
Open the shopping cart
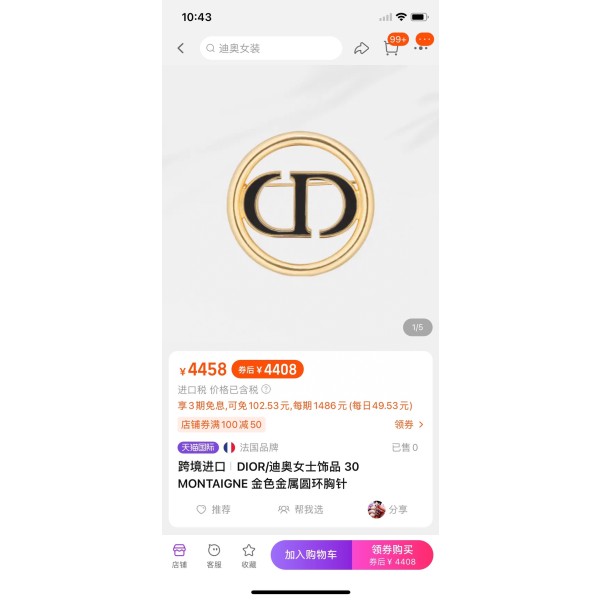point(392,48)
